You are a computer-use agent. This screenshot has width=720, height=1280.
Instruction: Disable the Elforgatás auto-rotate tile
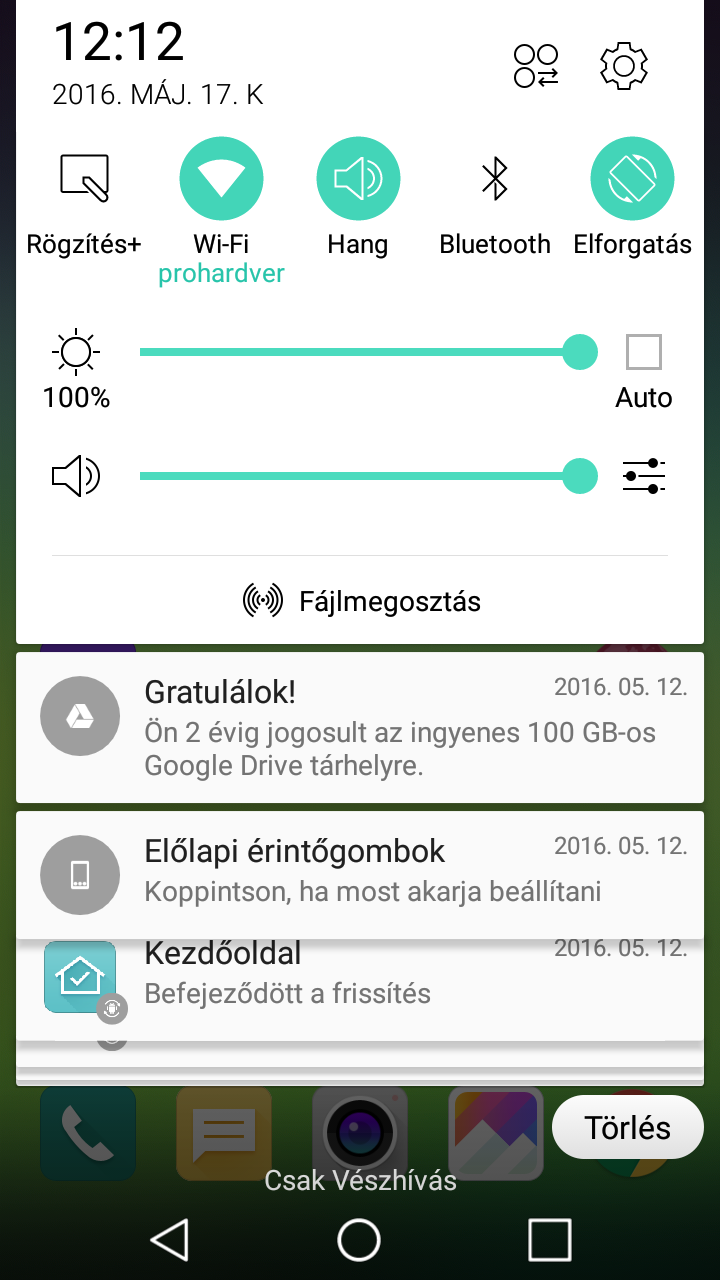pyautogui.click(x=632, y=179)
